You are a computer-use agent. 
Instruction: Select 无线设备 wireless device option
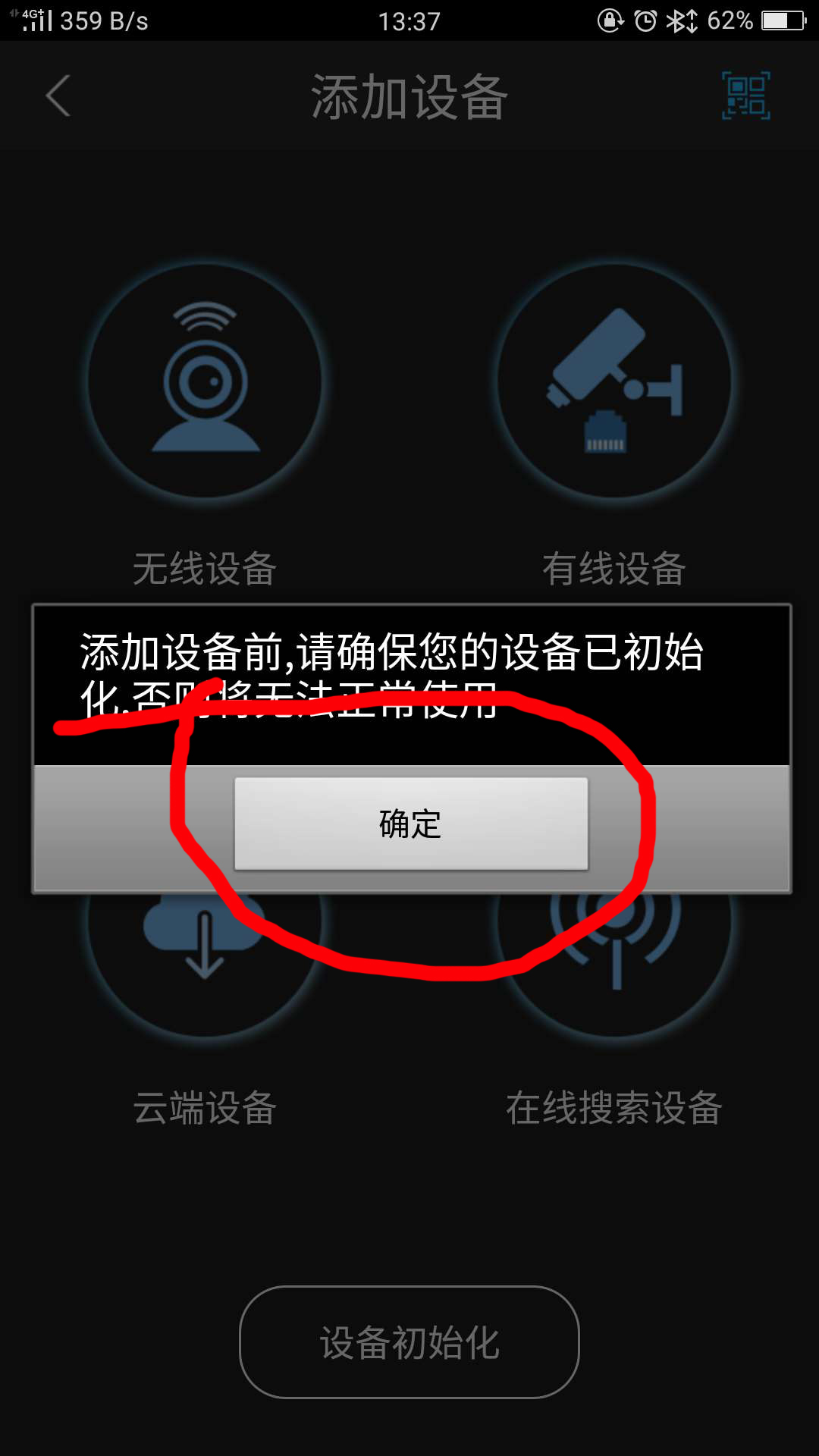[x=204, y=381]
